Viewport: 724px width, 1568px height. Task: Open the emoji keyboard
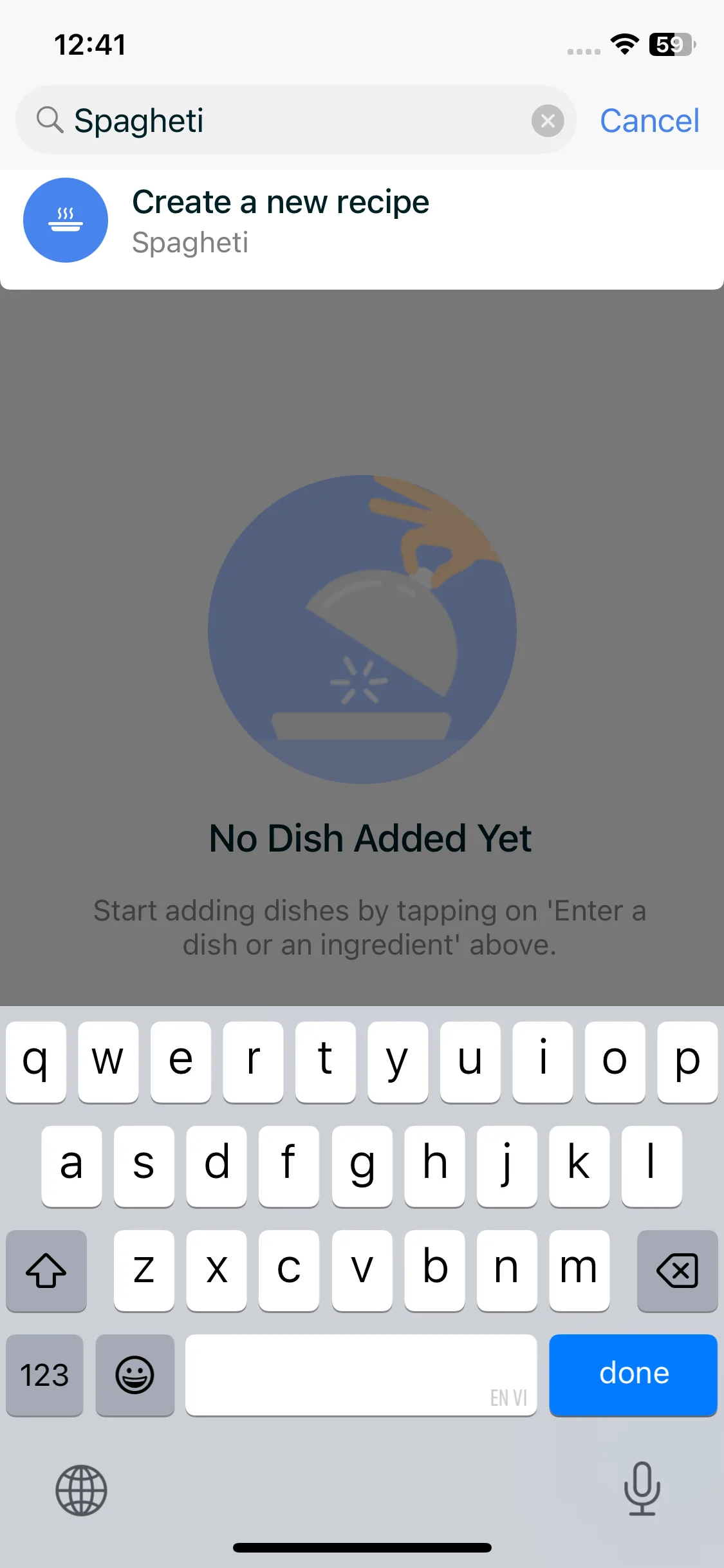pos(135,1374)
